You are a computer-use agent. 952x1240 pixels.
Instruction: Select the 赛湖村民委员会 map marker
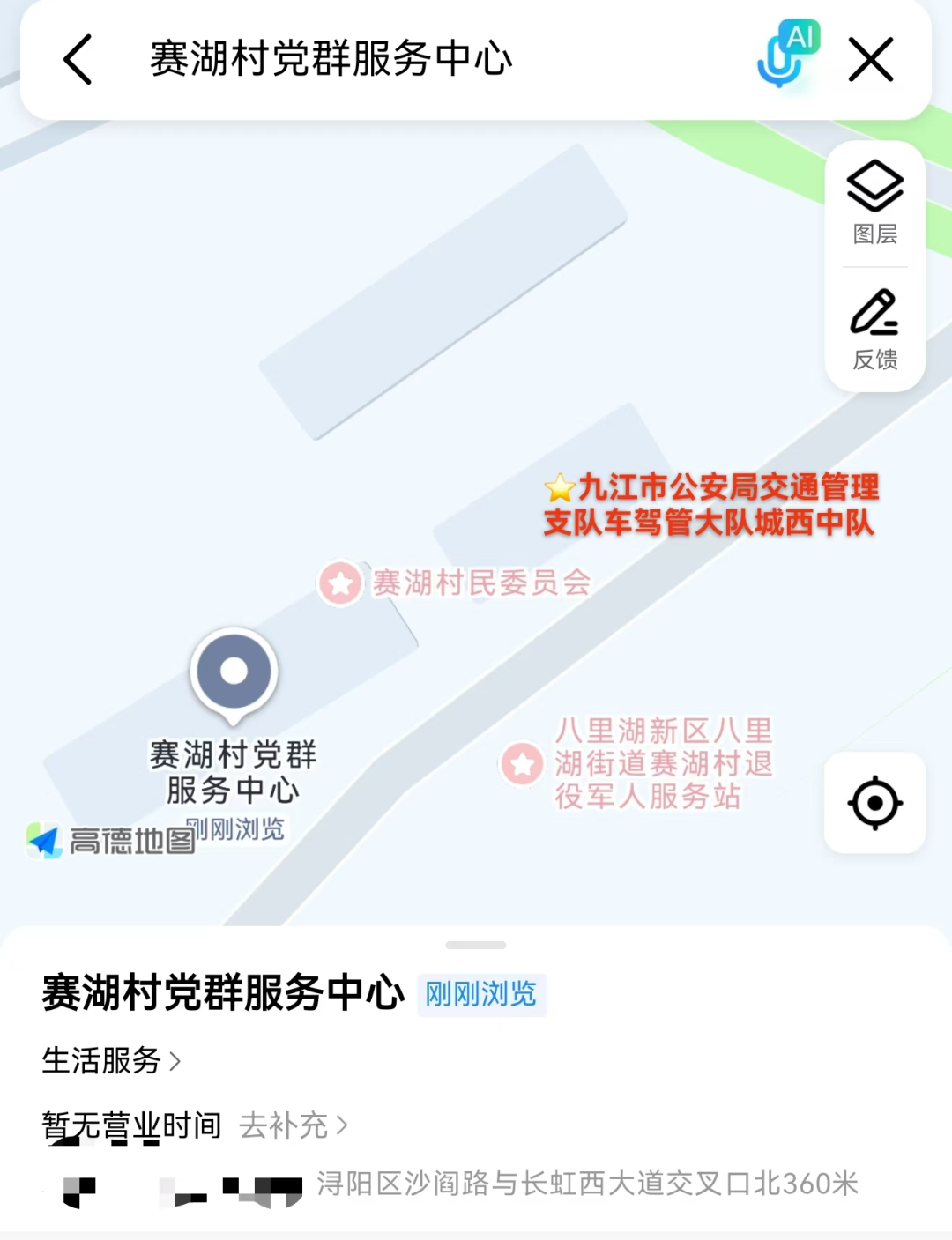pos(341,583)
